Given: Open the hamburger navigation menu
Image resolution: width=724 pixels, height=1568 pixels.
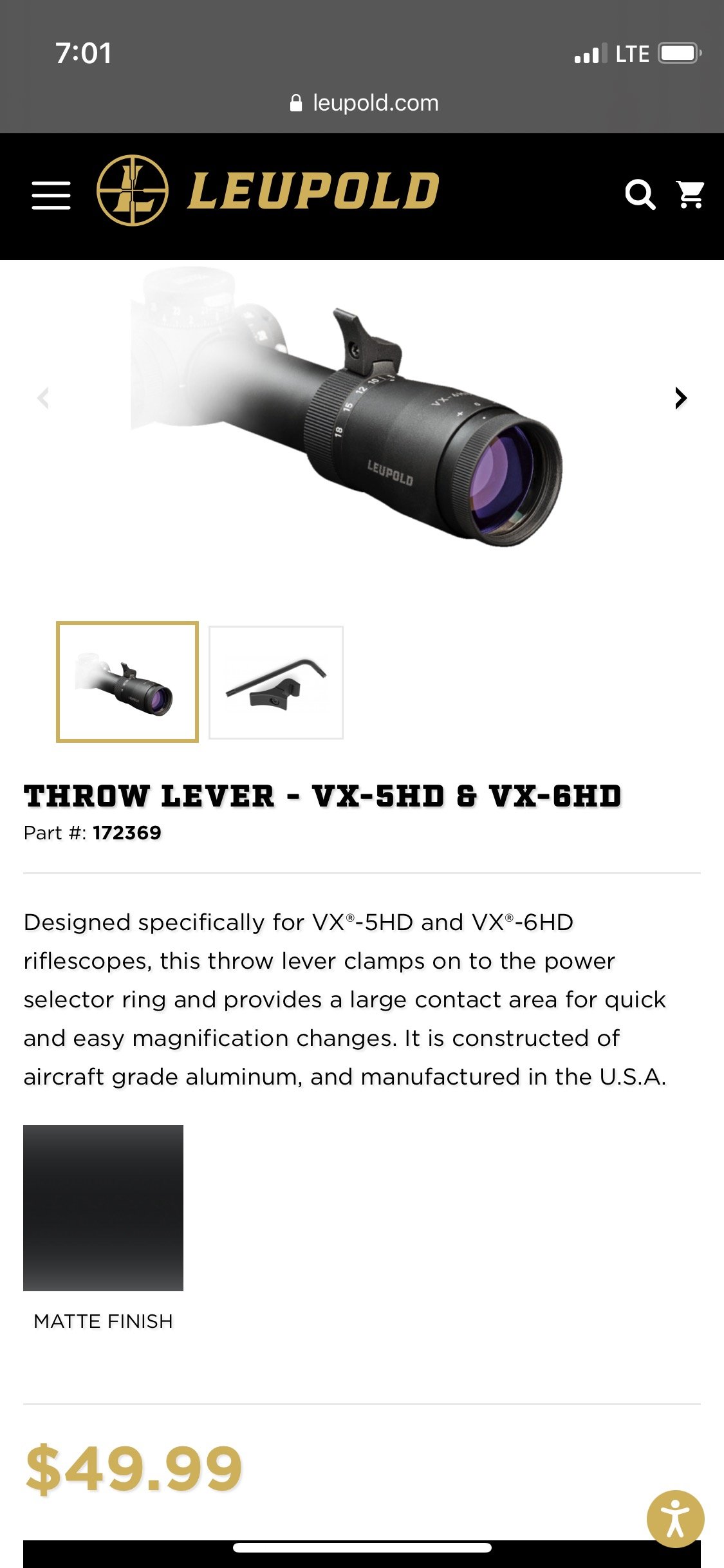Looking at the screenshot, I should (x=51, y=195).
